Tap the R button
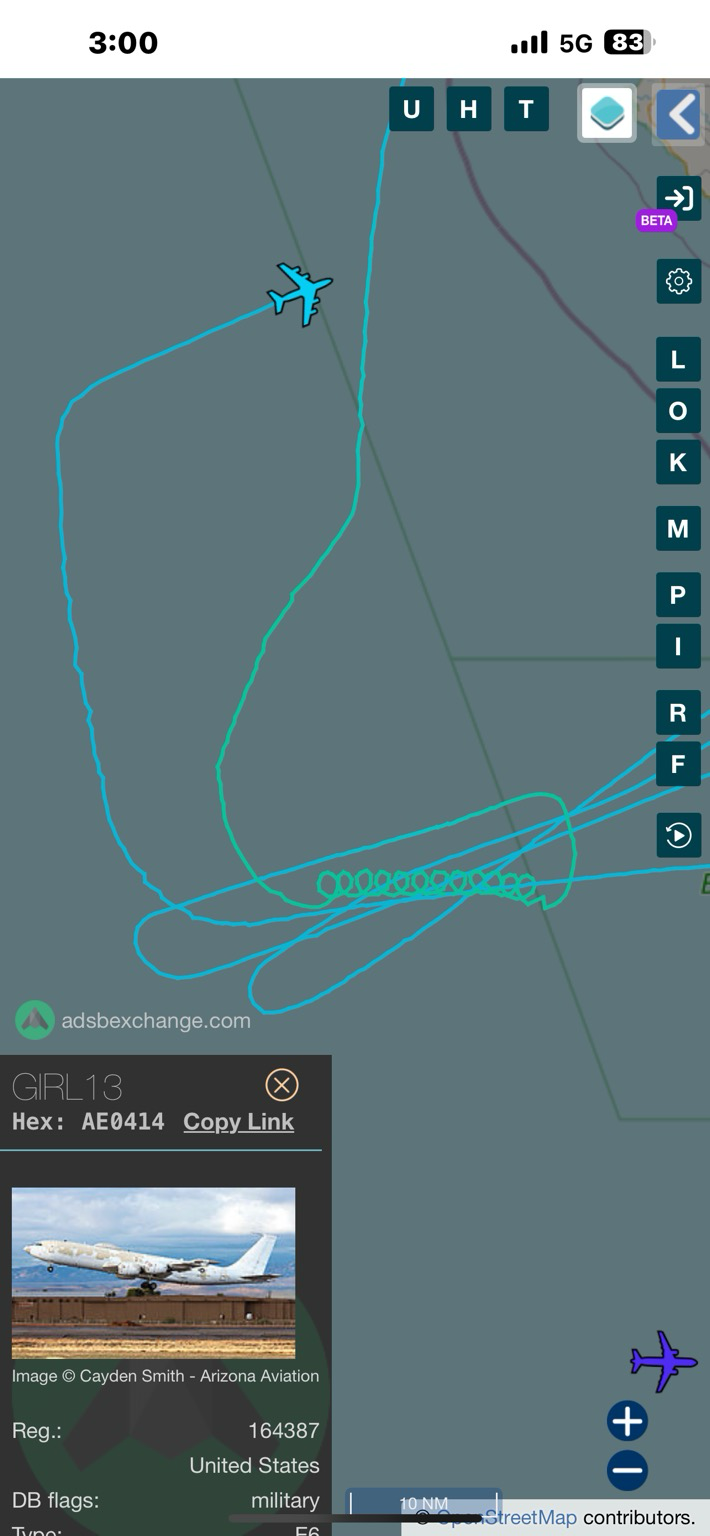The image size is (710, 1536). [x=678, y=713]
